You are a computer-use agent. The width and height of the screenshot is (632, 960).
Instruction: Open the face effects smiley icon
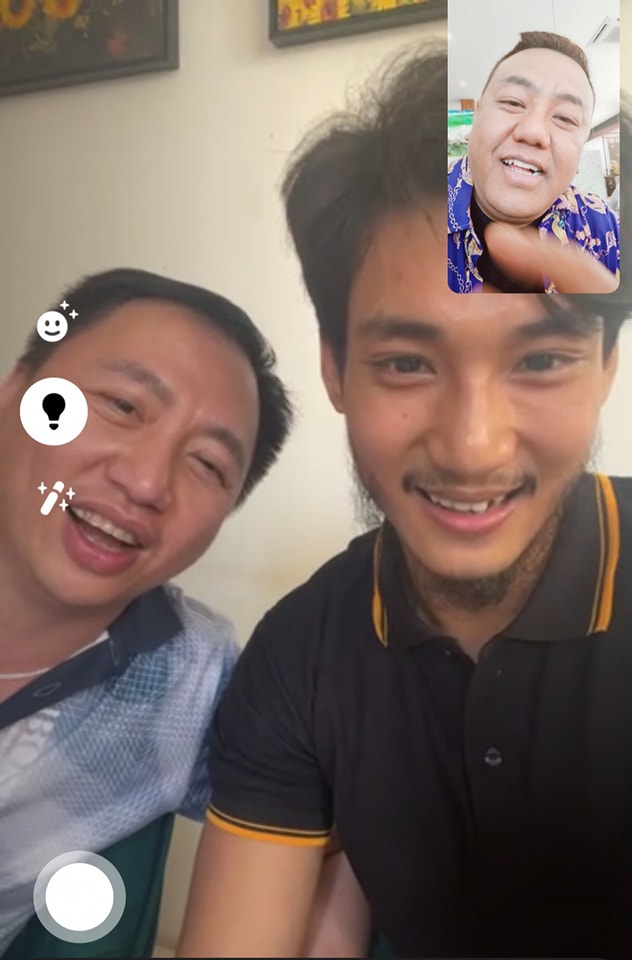[54, 324]
